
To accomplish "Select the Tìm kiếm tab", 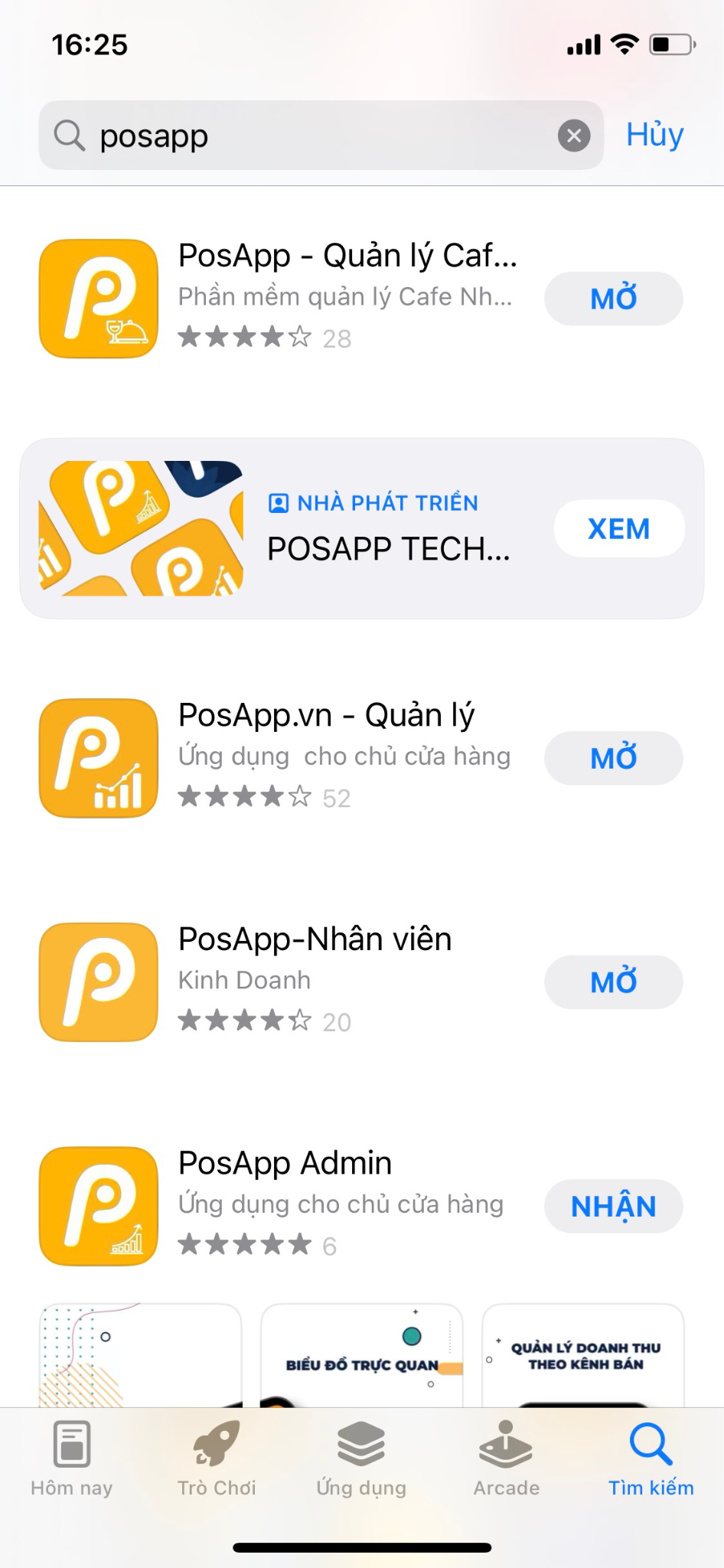I will 651,1459.
